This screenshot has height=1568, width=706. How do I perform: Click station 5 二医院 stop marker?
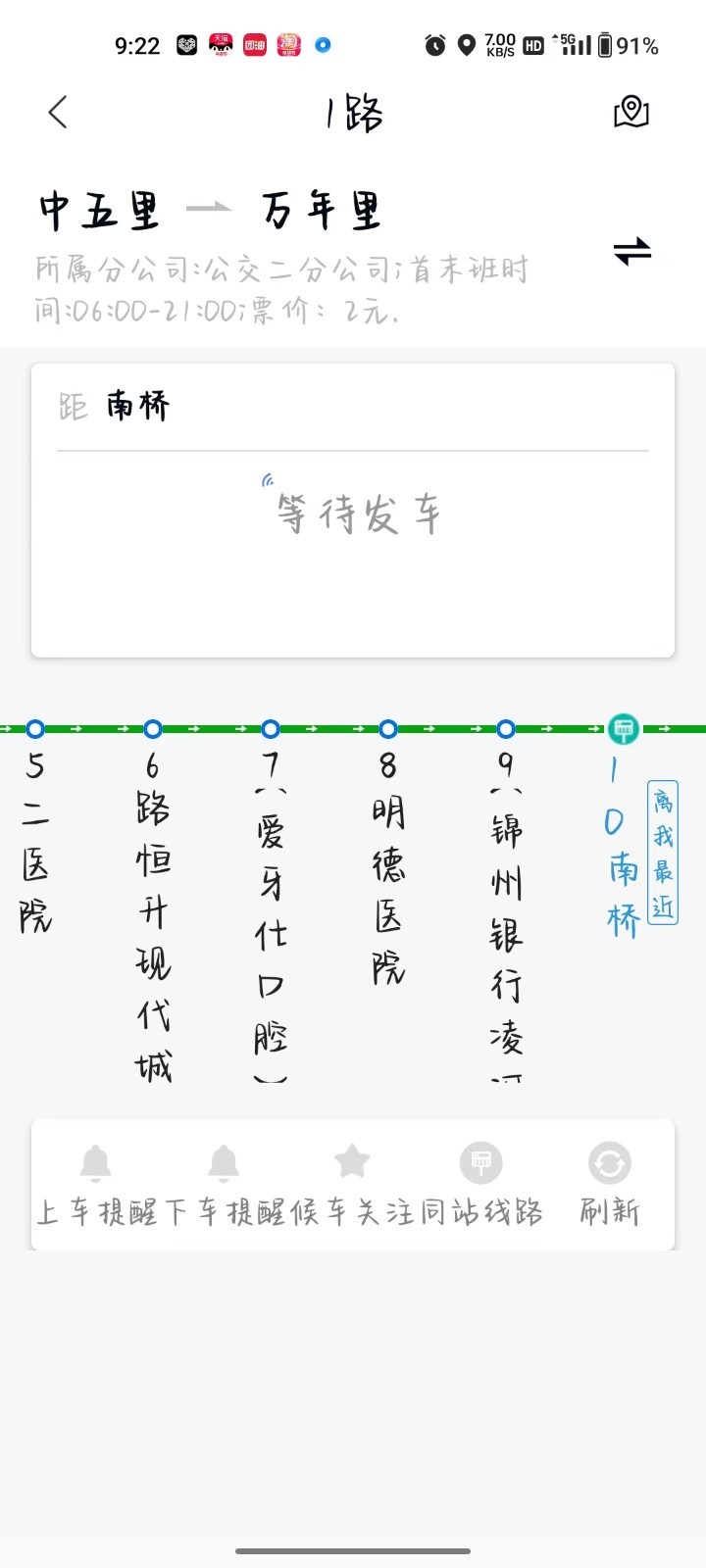[x=35, y=728]
